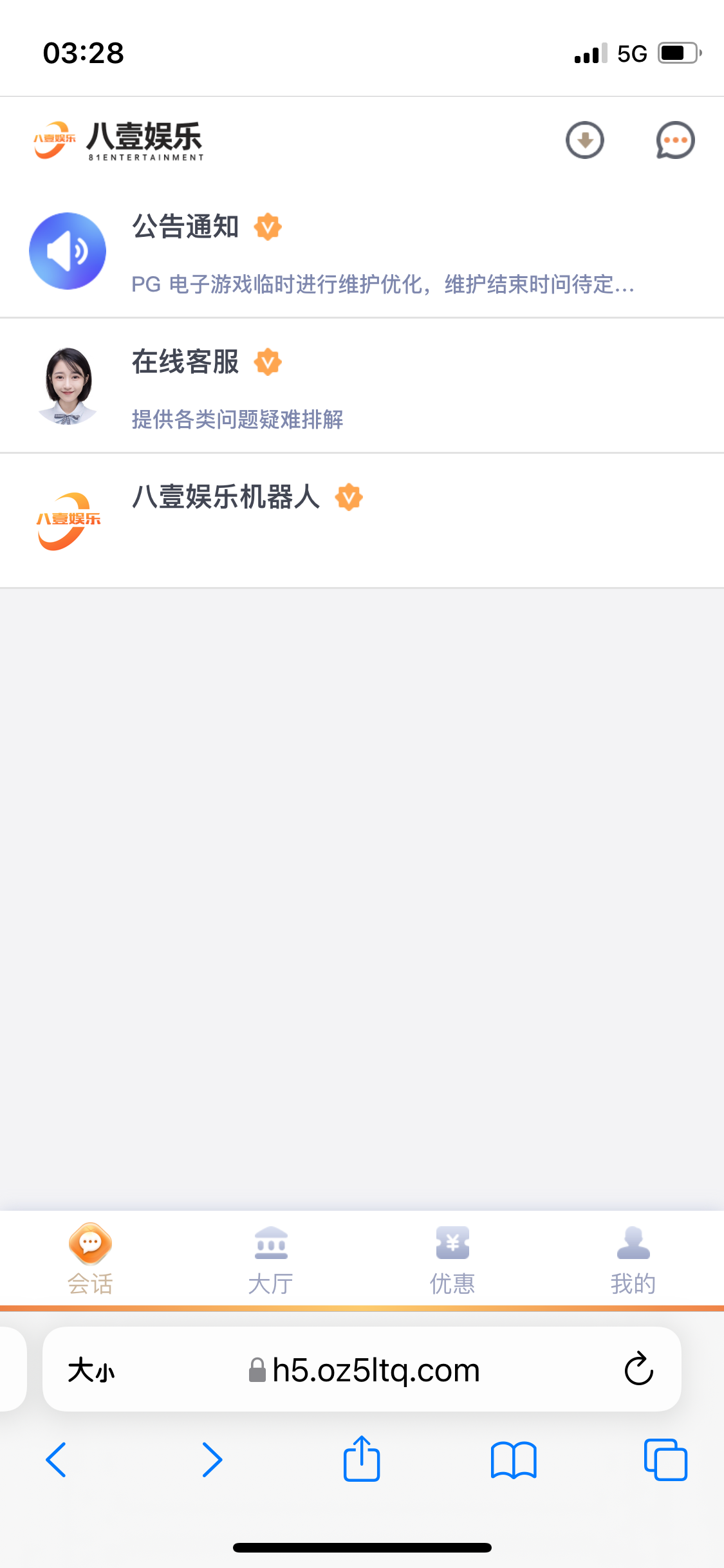This screenshot has height=1568, width=724.
Task: Tap the 公告通知 speaker announcement icon
Action: point(67,250)
